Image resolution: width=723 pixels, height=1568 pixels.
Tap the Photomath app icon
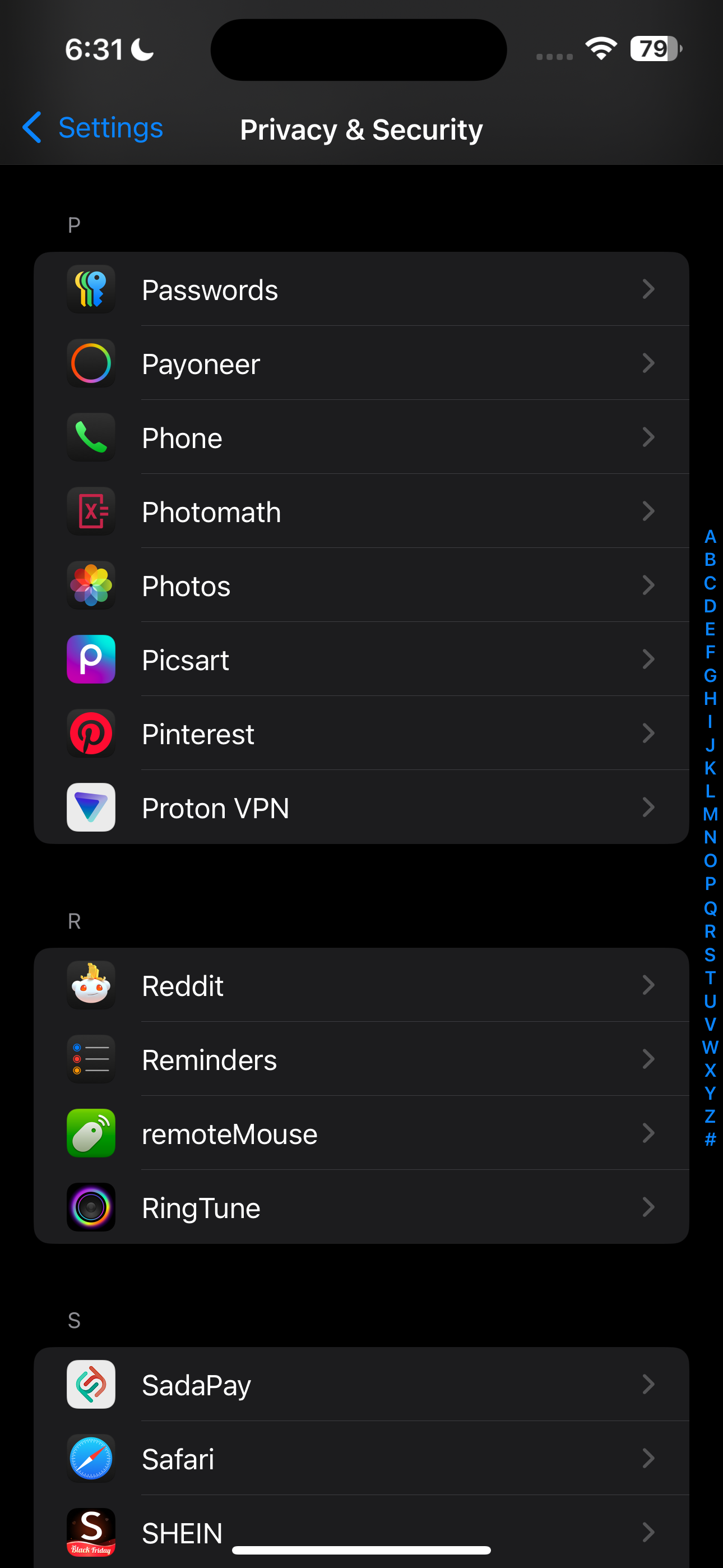(91, 511)
